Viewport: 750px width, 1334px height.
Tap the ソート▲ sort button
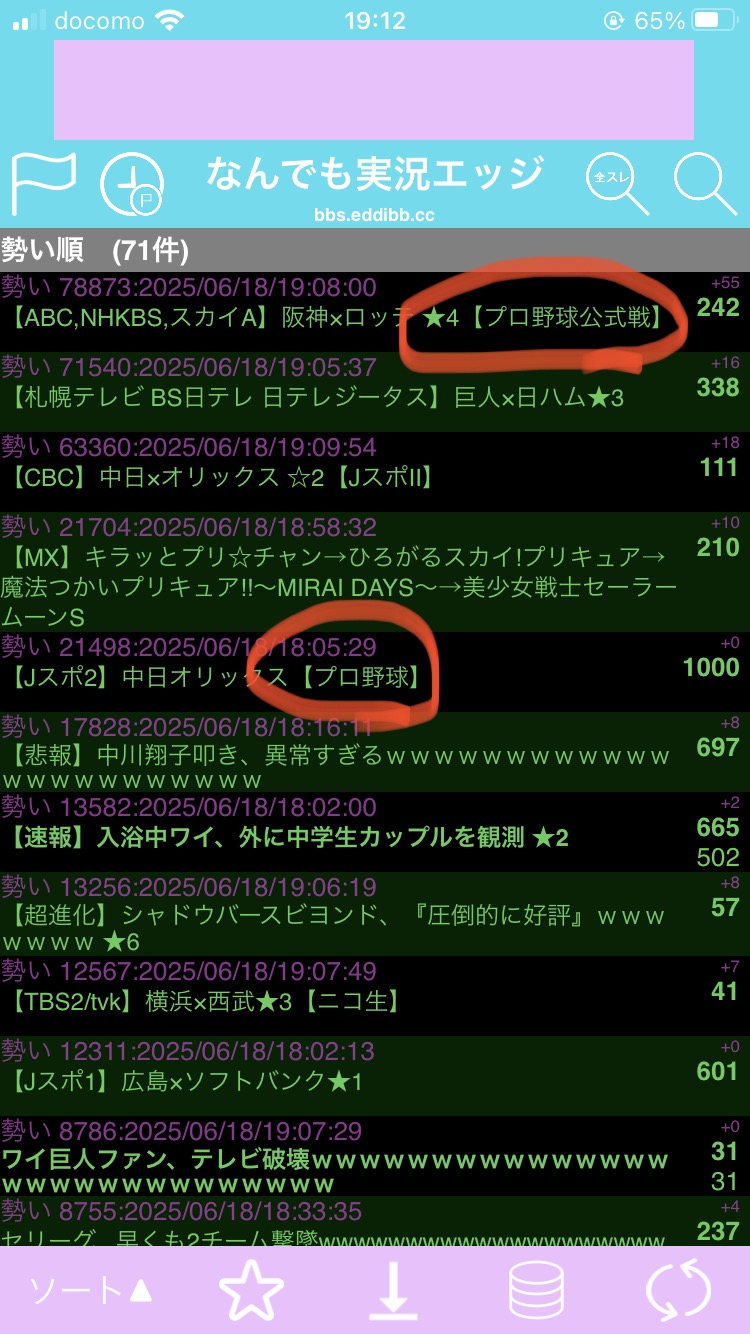pyautogui.click(x=91, y=1290)
